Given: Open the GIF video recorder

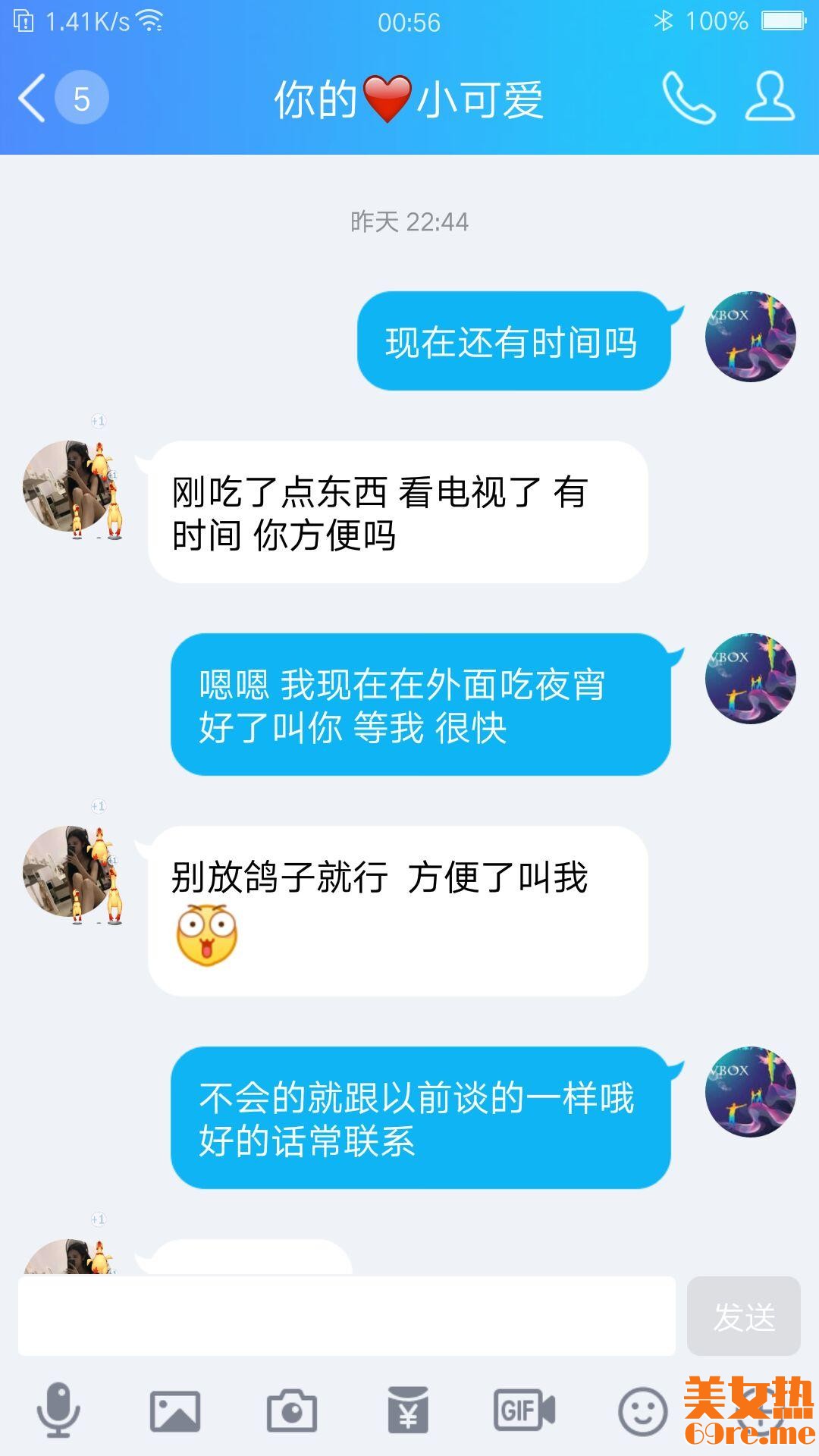Looking at the screenshot, I should click(525, 1411).
